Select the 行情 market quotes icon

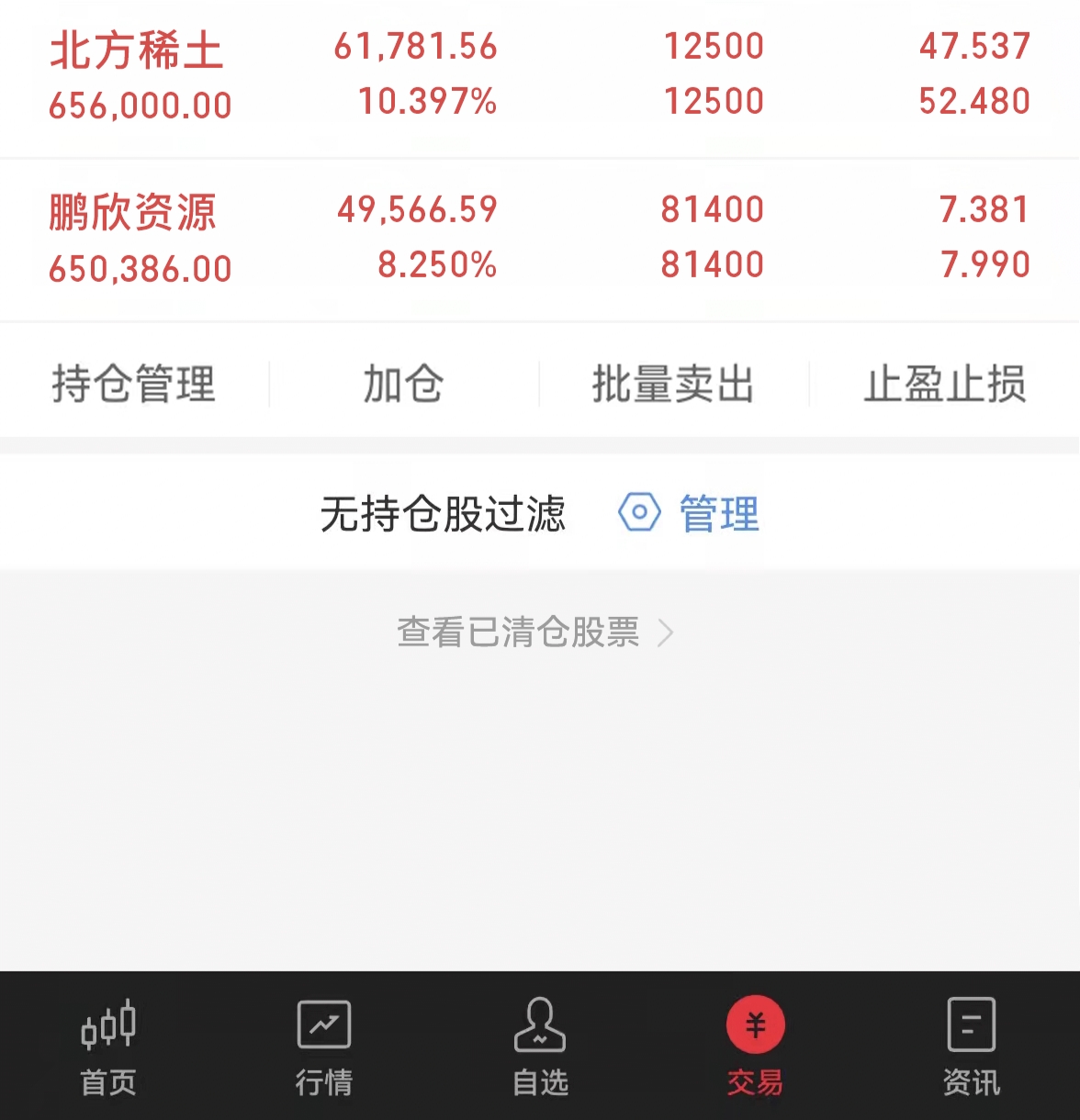tap(323, 1022)
